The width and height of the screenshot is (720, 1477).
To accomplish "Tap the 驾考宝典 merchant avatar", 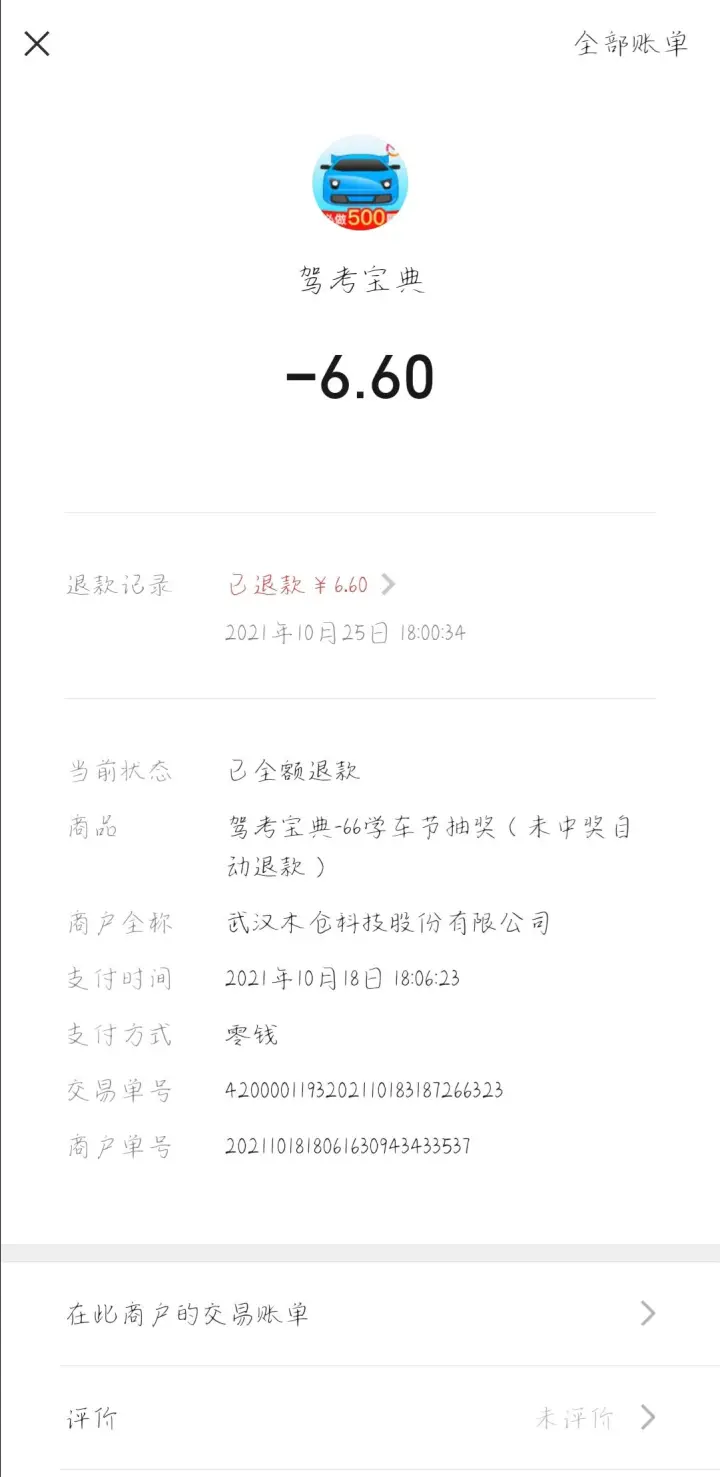I will pyautogui.click(x=360, y=183).
